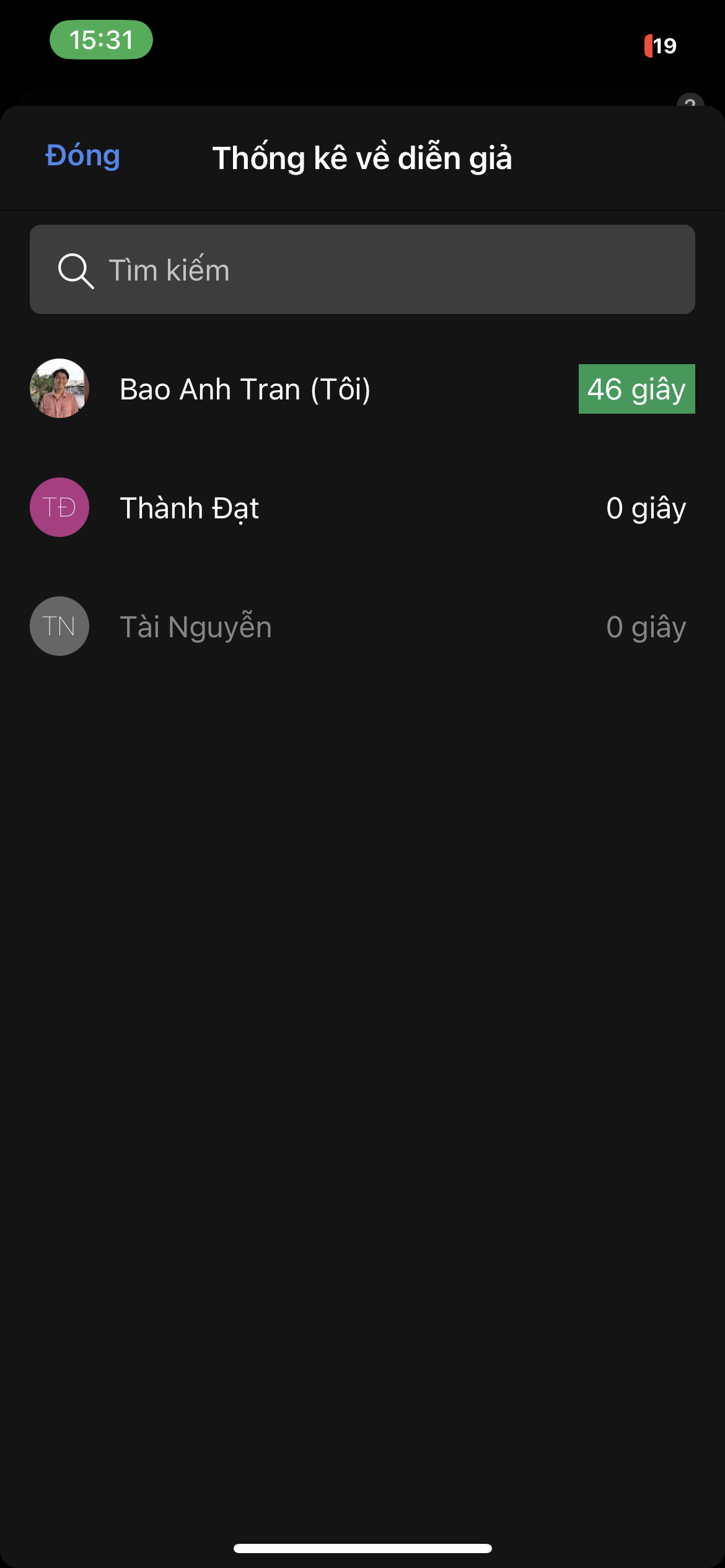
Task: Choose Tài Nguyễn from the speaker list
Action: (195, 627)
